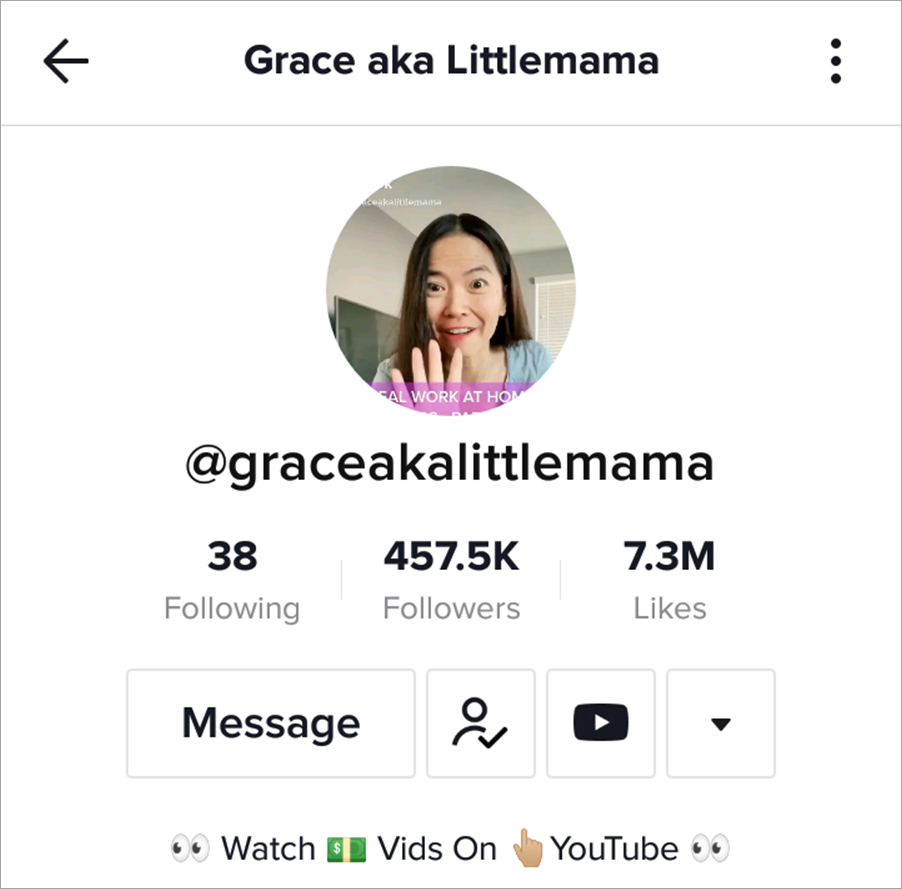Open the Following list
The image size is (902, 889).
coord(232,580)
